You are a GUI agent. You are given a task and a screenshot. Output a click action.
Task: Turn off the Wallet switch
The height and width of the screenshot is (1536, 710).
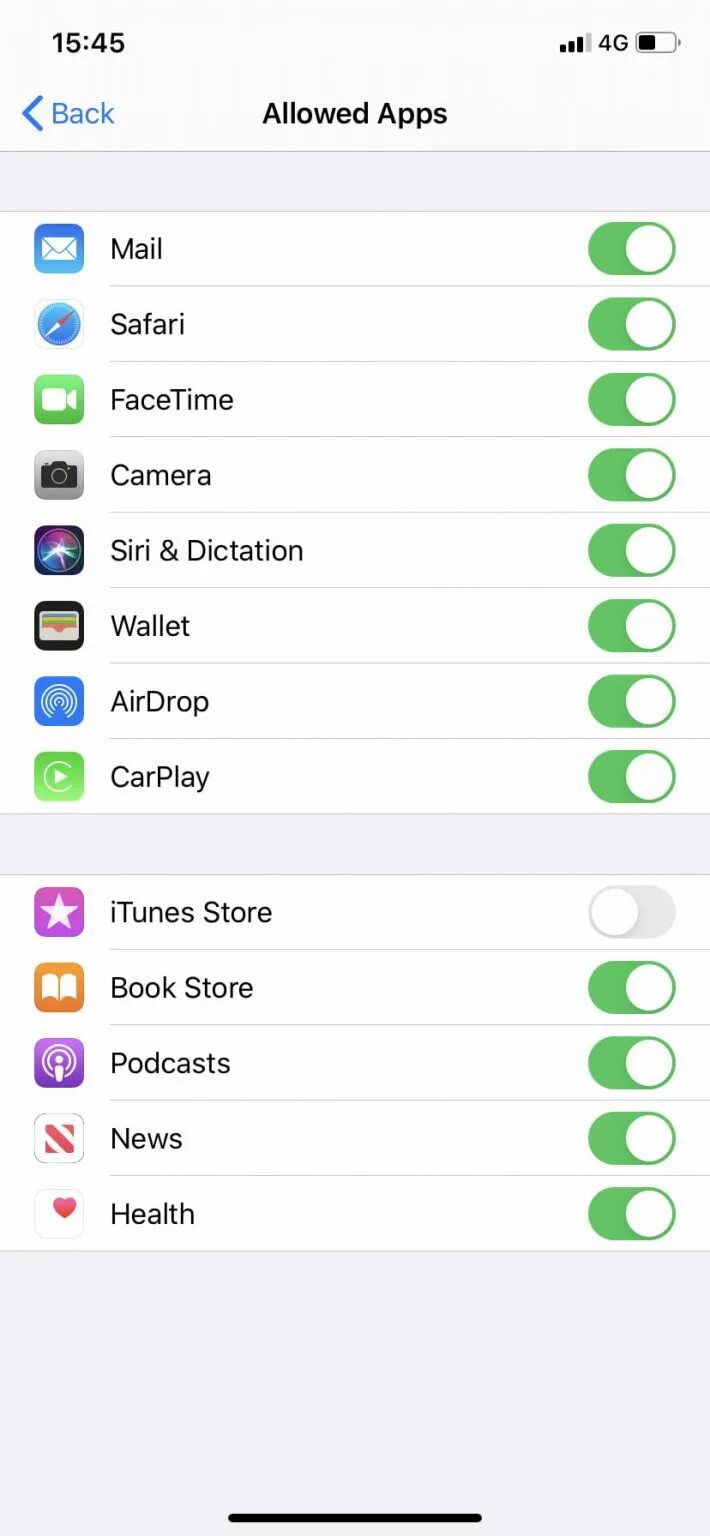632,626
